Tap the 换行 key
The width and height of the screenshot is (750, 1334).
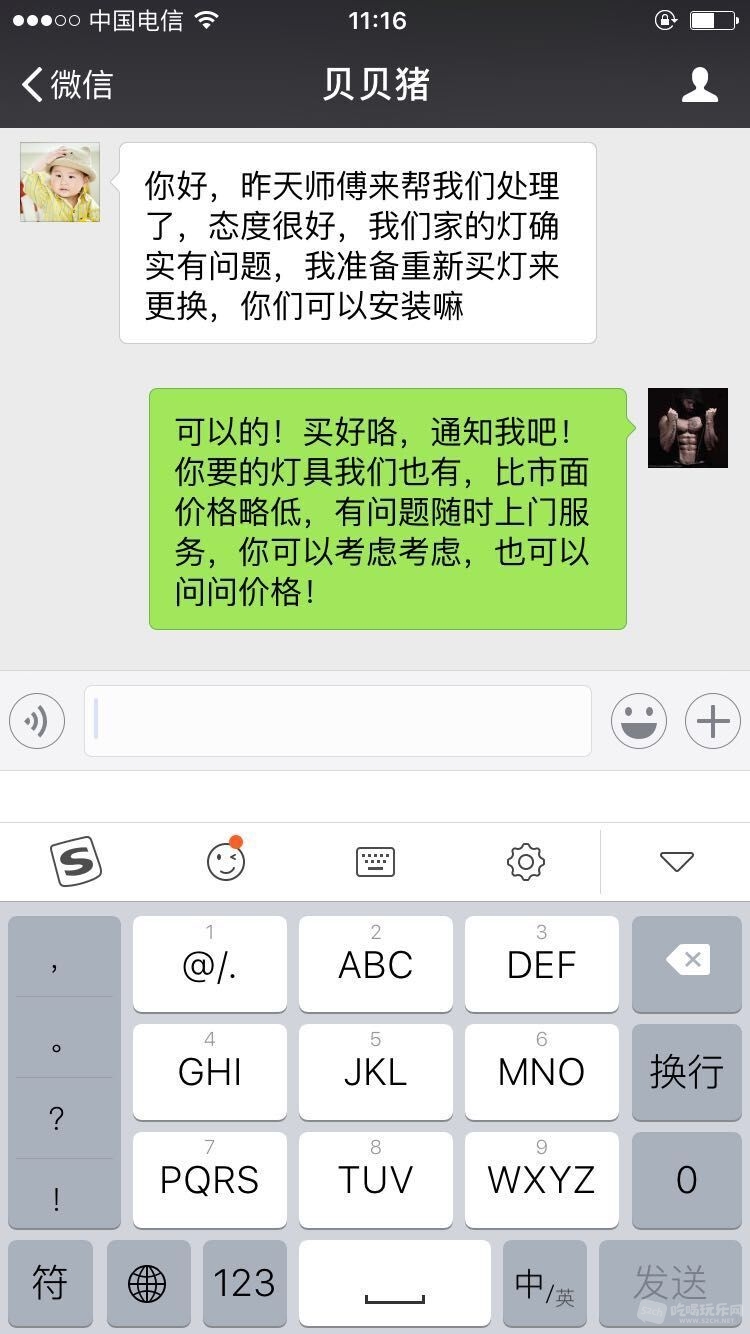686,1072
